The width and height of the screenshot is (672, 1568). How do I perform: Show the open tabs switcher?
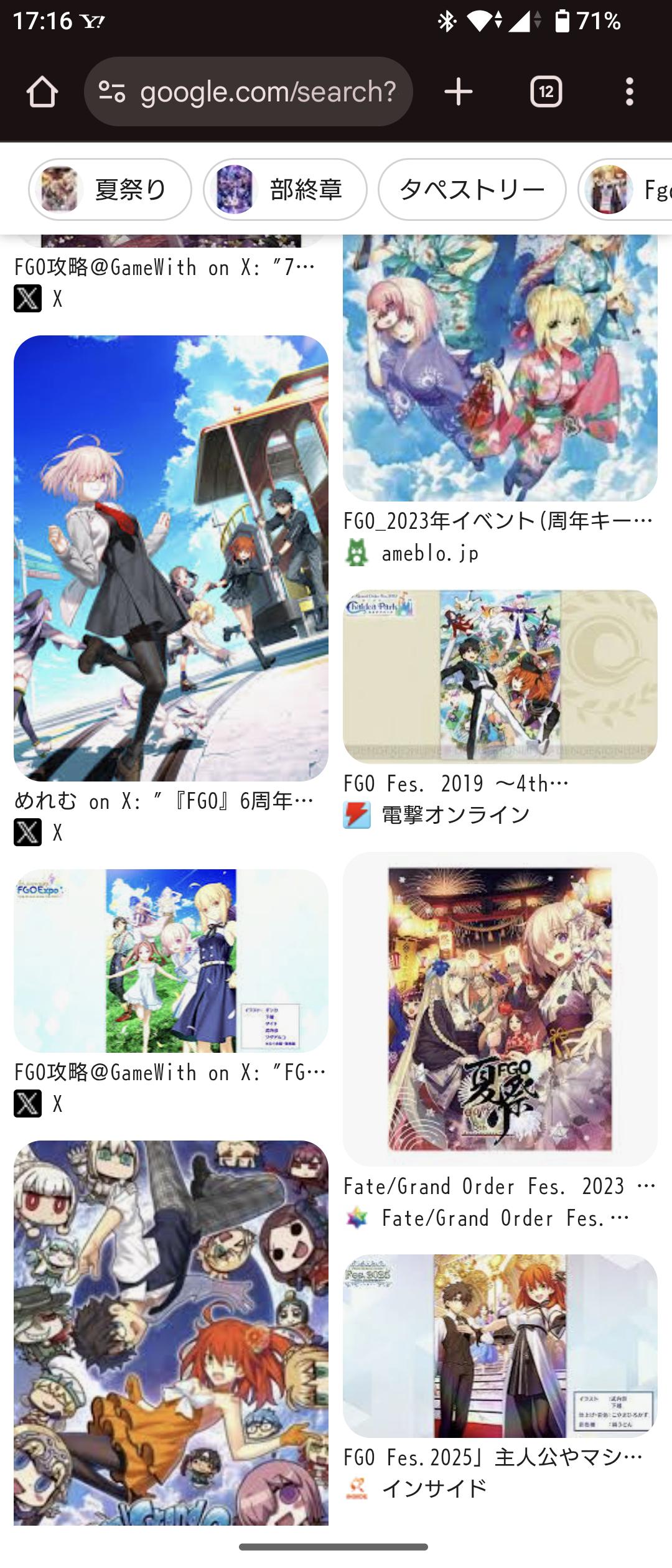546,92
